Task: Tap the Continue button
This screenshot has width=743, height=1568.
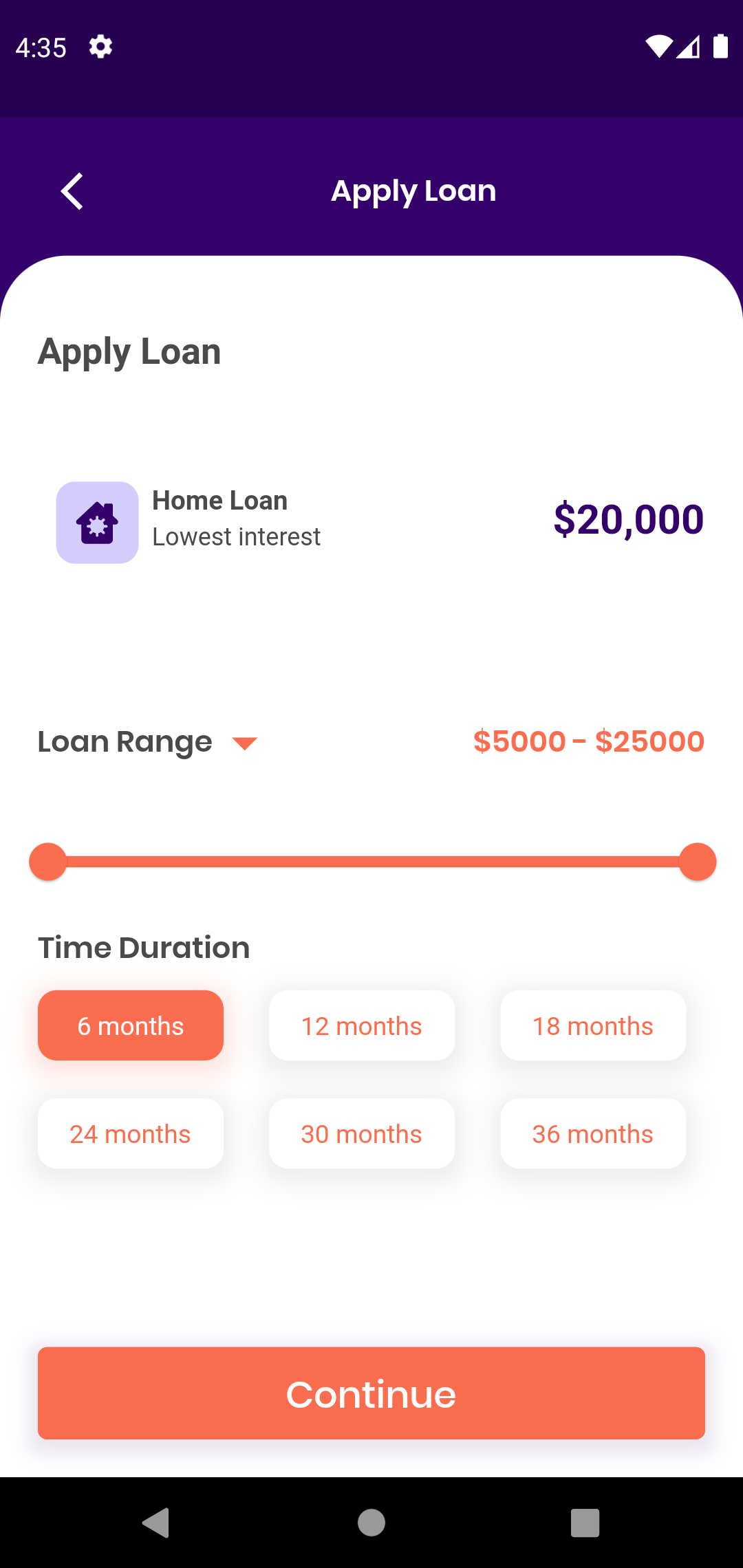Action: pyautogui.click(x=371, y=1393)
